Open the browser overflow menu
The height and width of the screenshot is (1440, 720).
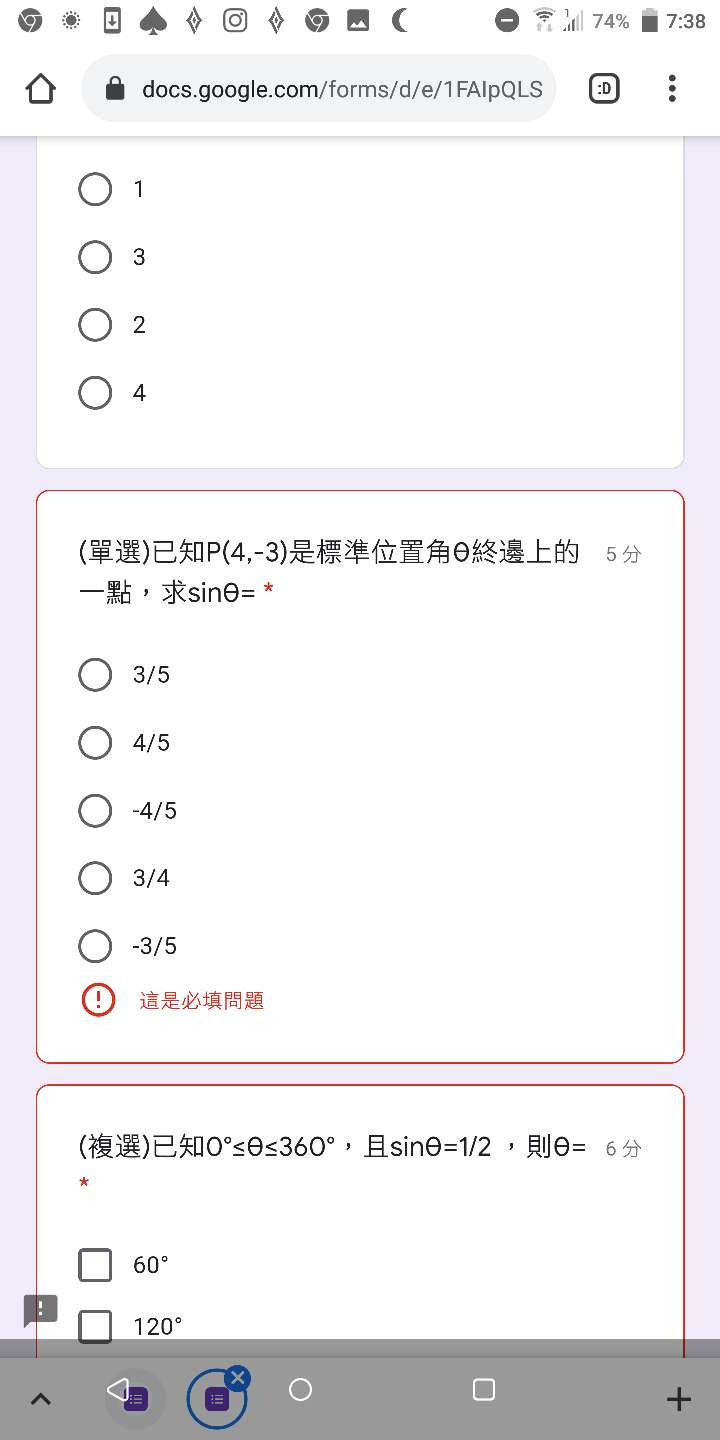click(672, 89)
